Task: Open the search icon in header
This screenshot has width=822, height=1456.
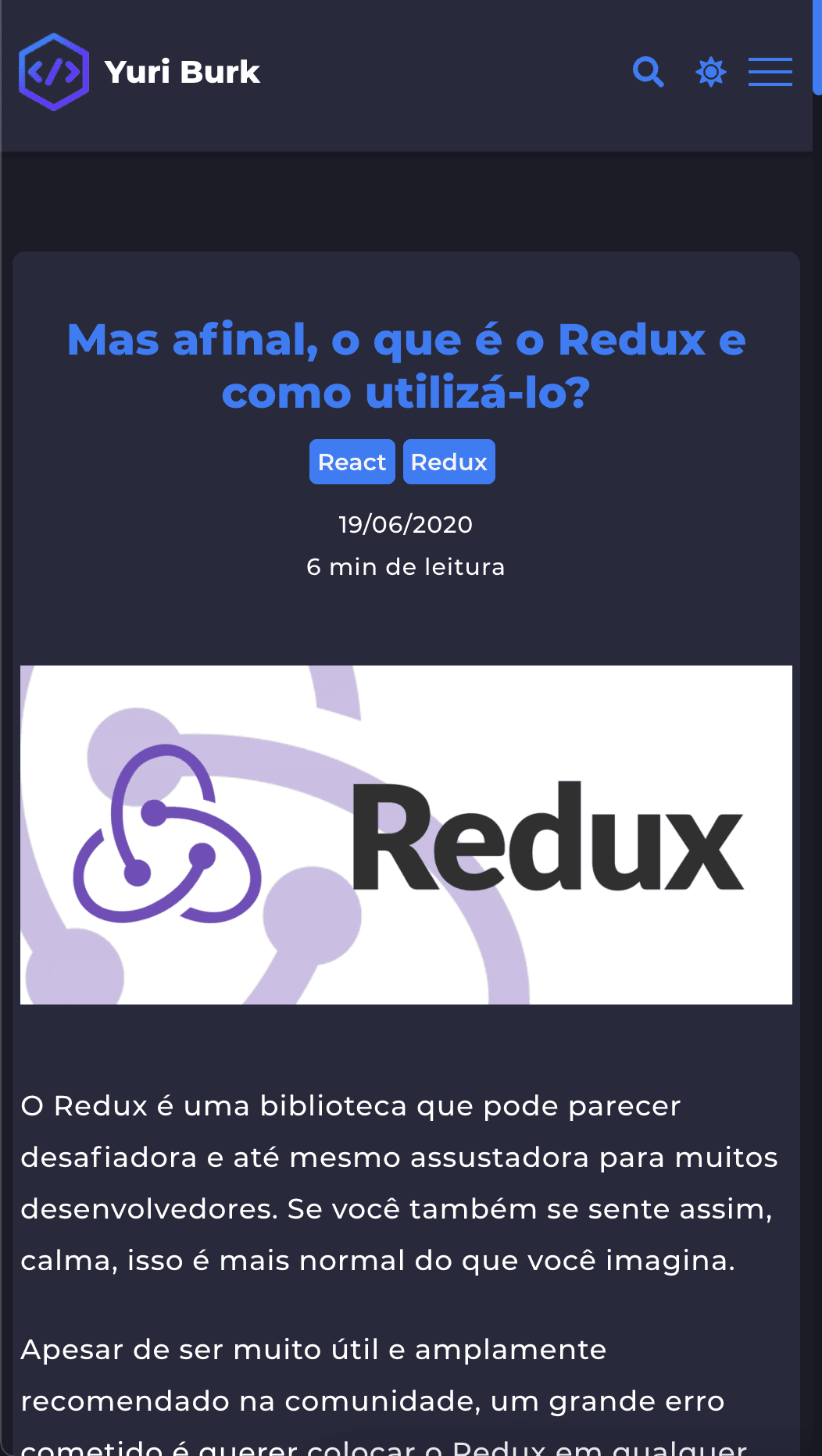Action: pos(648,72)
